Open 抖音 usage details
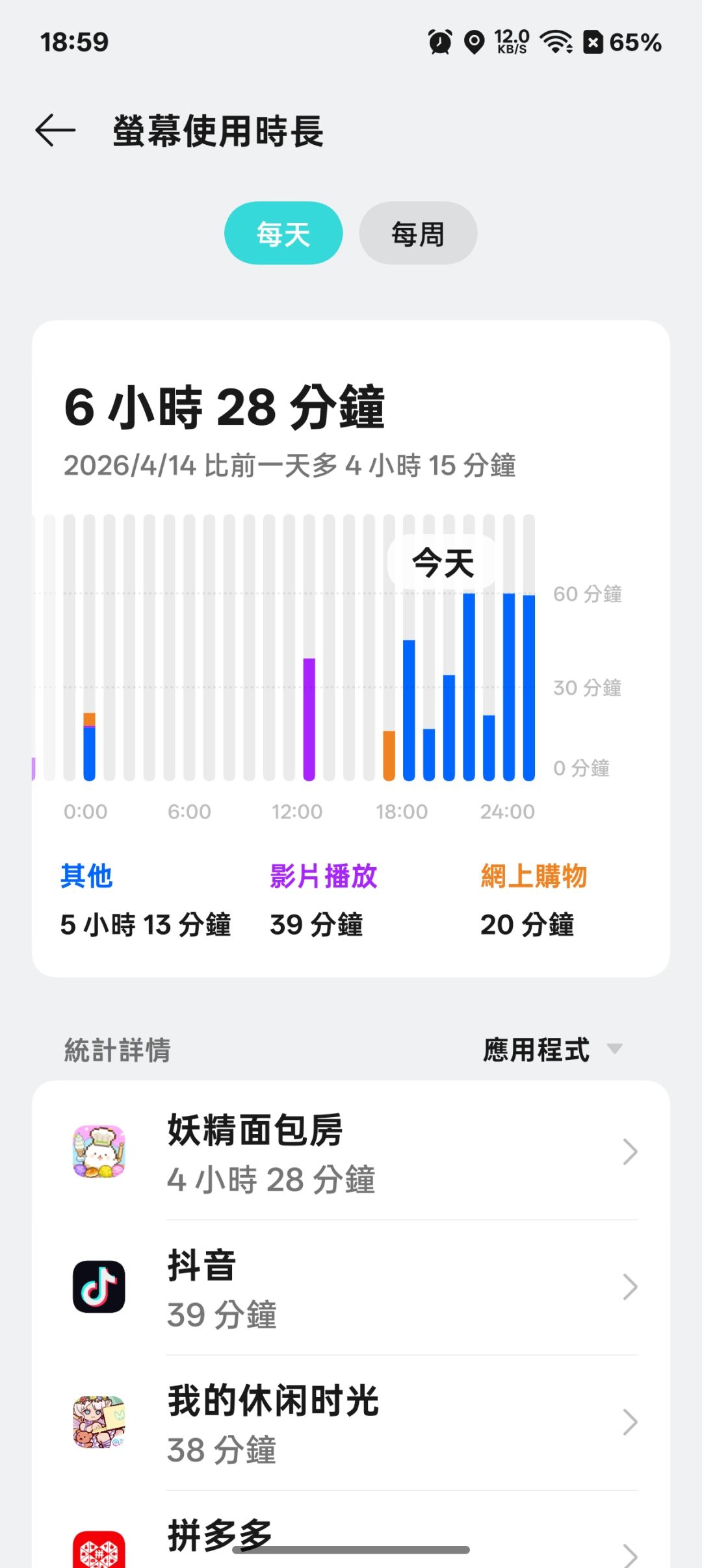This screenshot has height=1568, width=702. tap(351, 1287)
